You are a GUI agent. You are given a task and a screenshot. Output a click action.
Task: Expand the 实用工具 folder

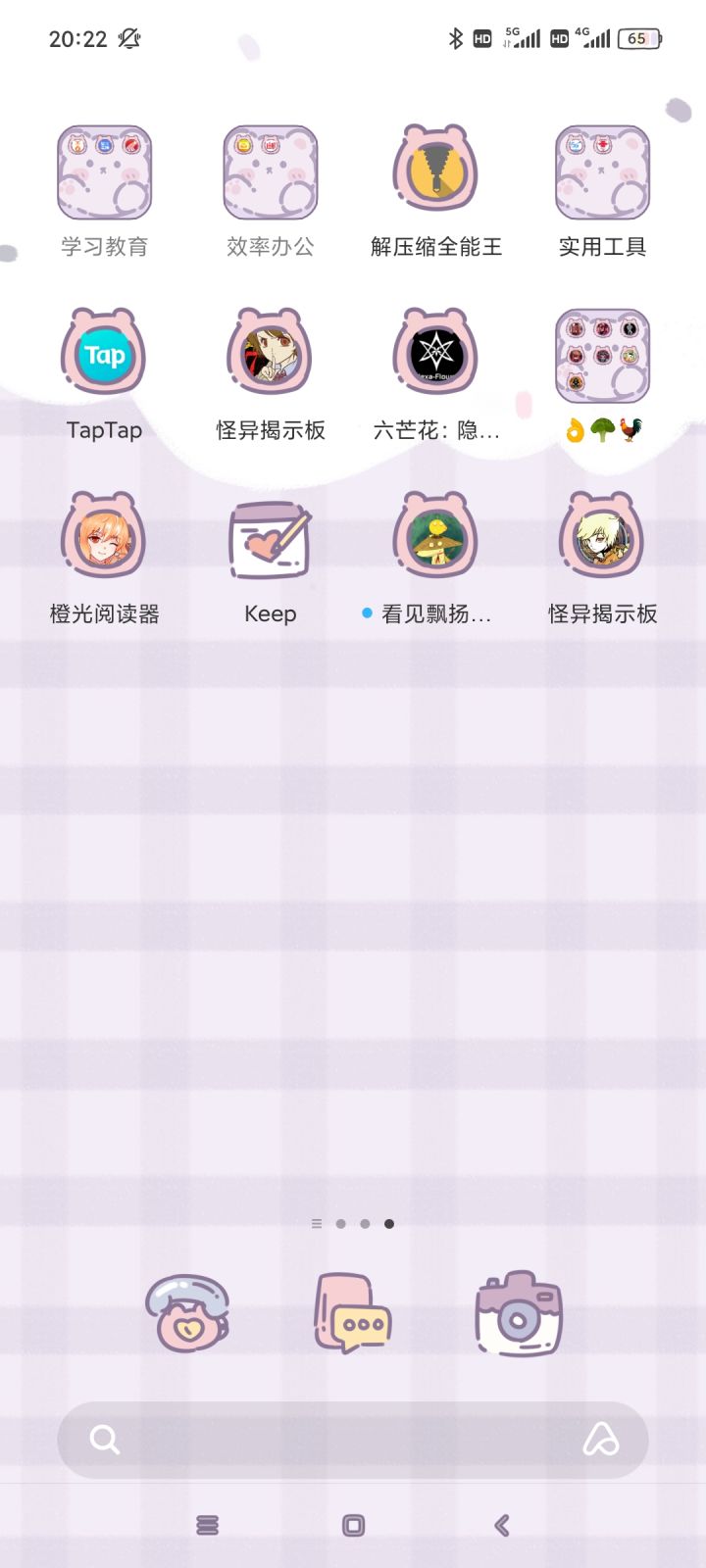(x=602, y=173)
